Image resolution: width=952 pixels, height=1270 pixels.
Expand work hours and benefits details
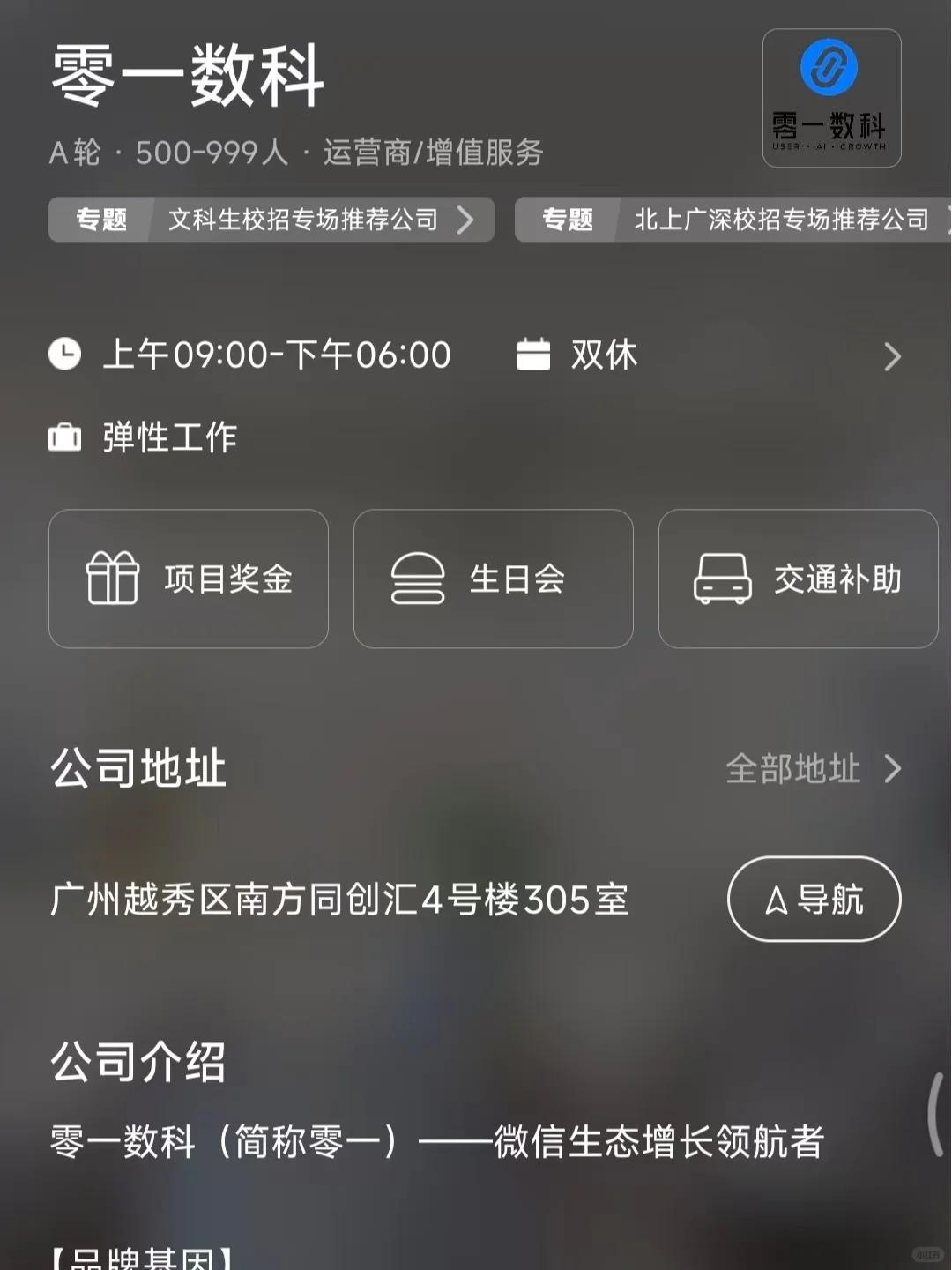tap(892, 356)
